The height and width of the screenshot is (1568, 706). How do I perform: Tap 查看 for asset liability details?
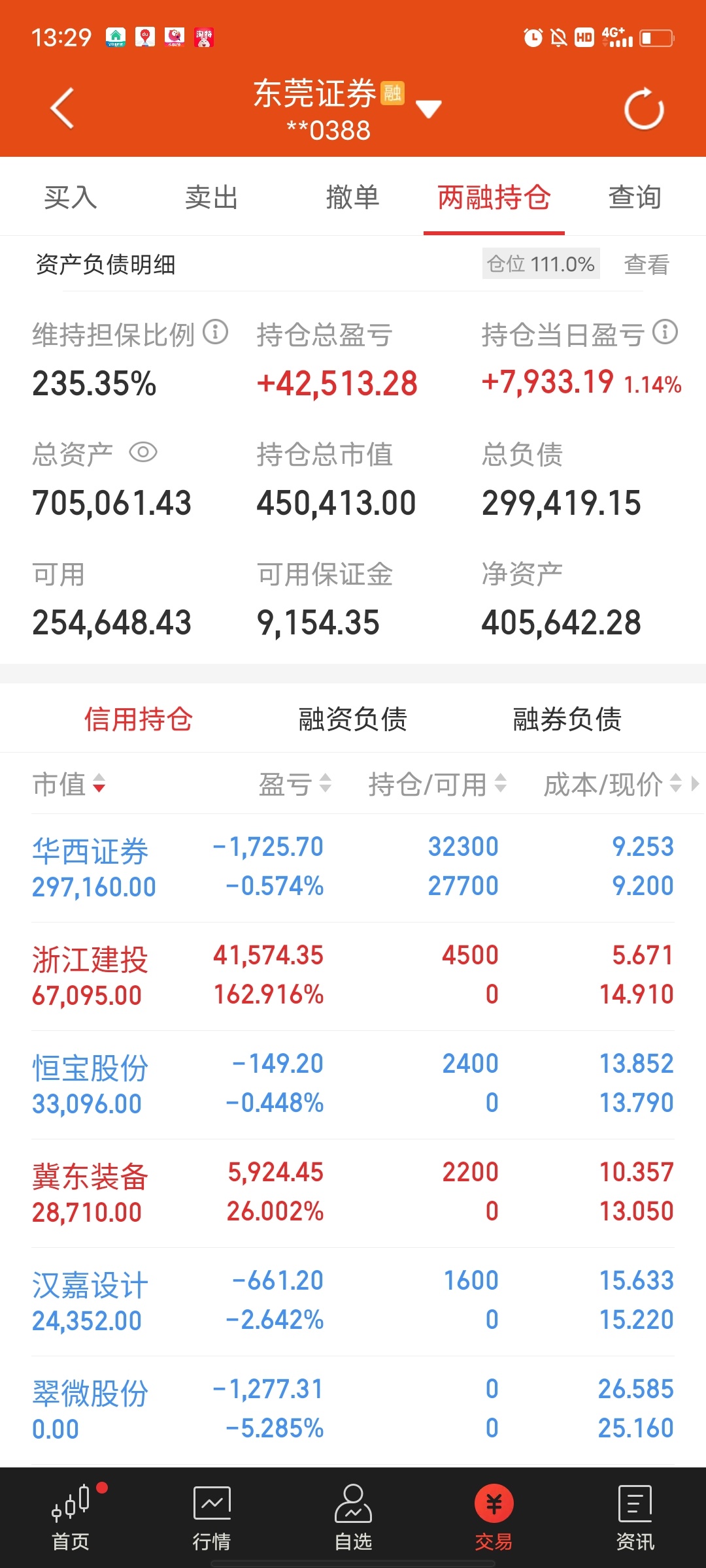tap(647, 265)
